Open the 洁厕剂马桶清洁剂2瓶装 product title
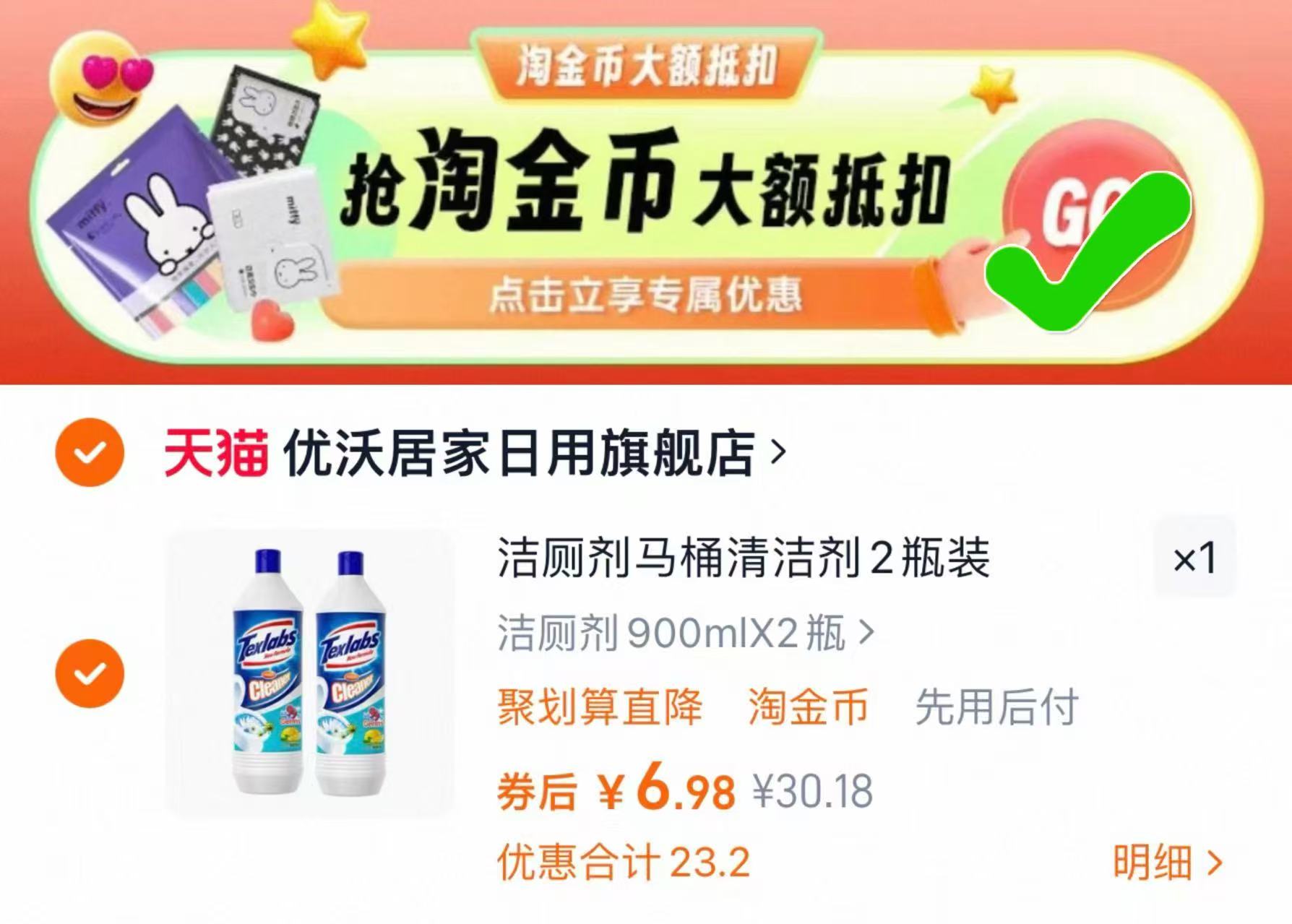 tap(743, 558)
